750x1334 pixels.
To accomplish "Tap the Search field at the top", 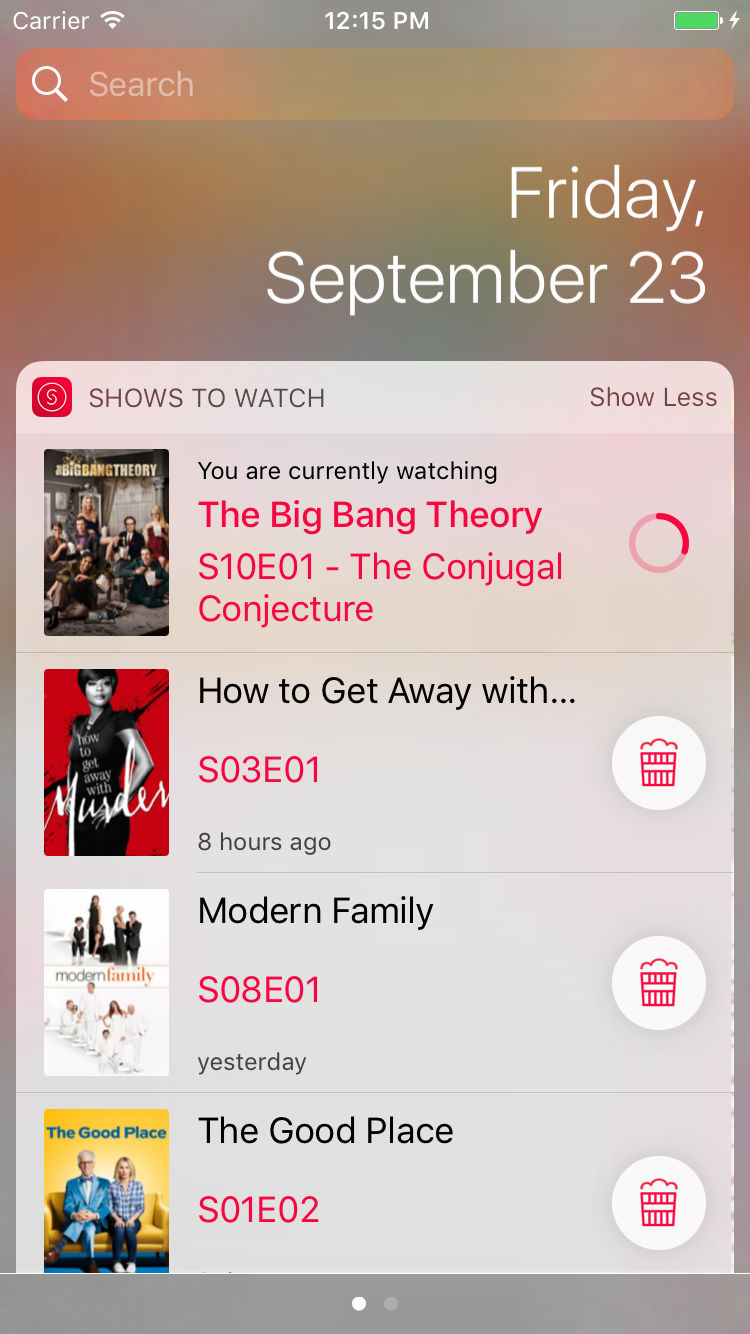I will tap(375, 85).
